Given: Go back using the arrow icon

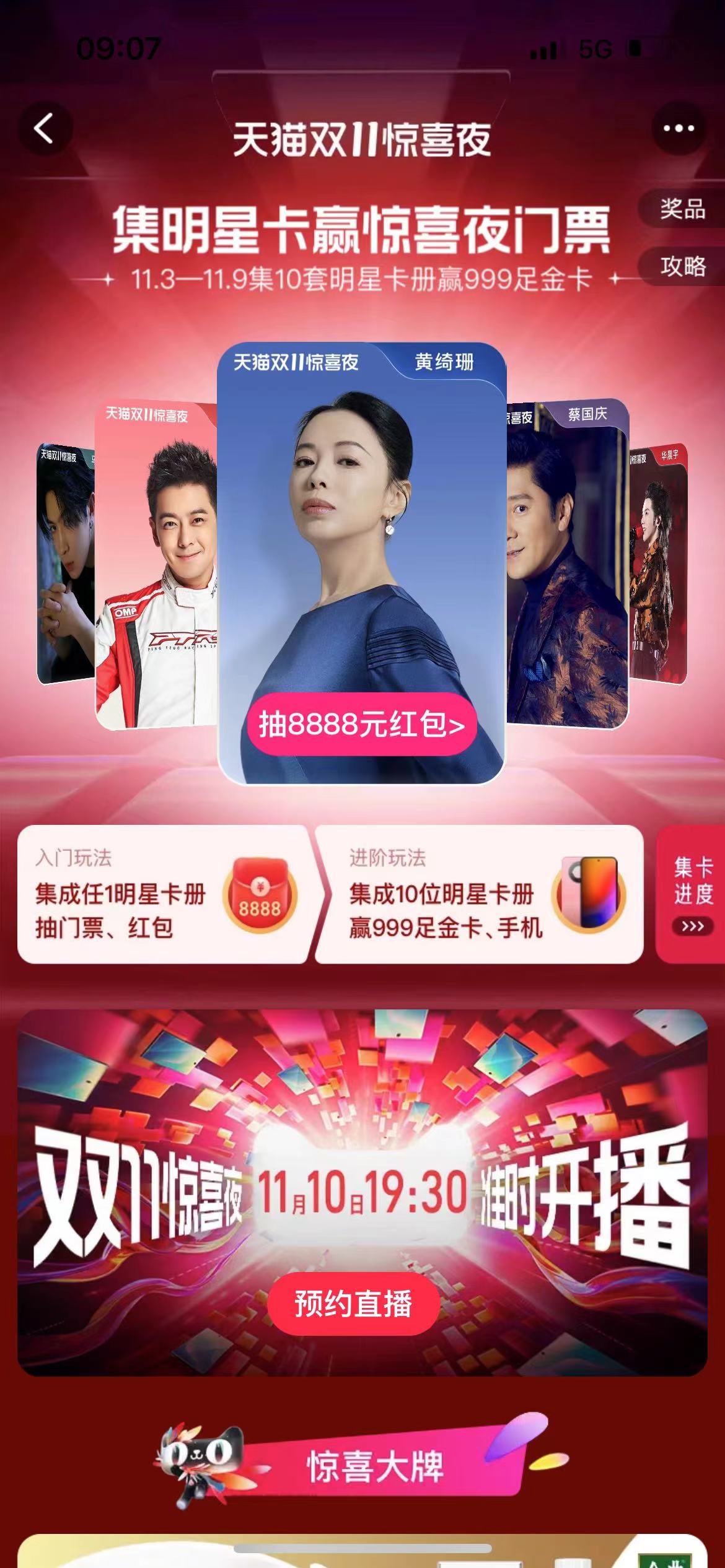Looking at the screenshot, I should coord(44,129).
